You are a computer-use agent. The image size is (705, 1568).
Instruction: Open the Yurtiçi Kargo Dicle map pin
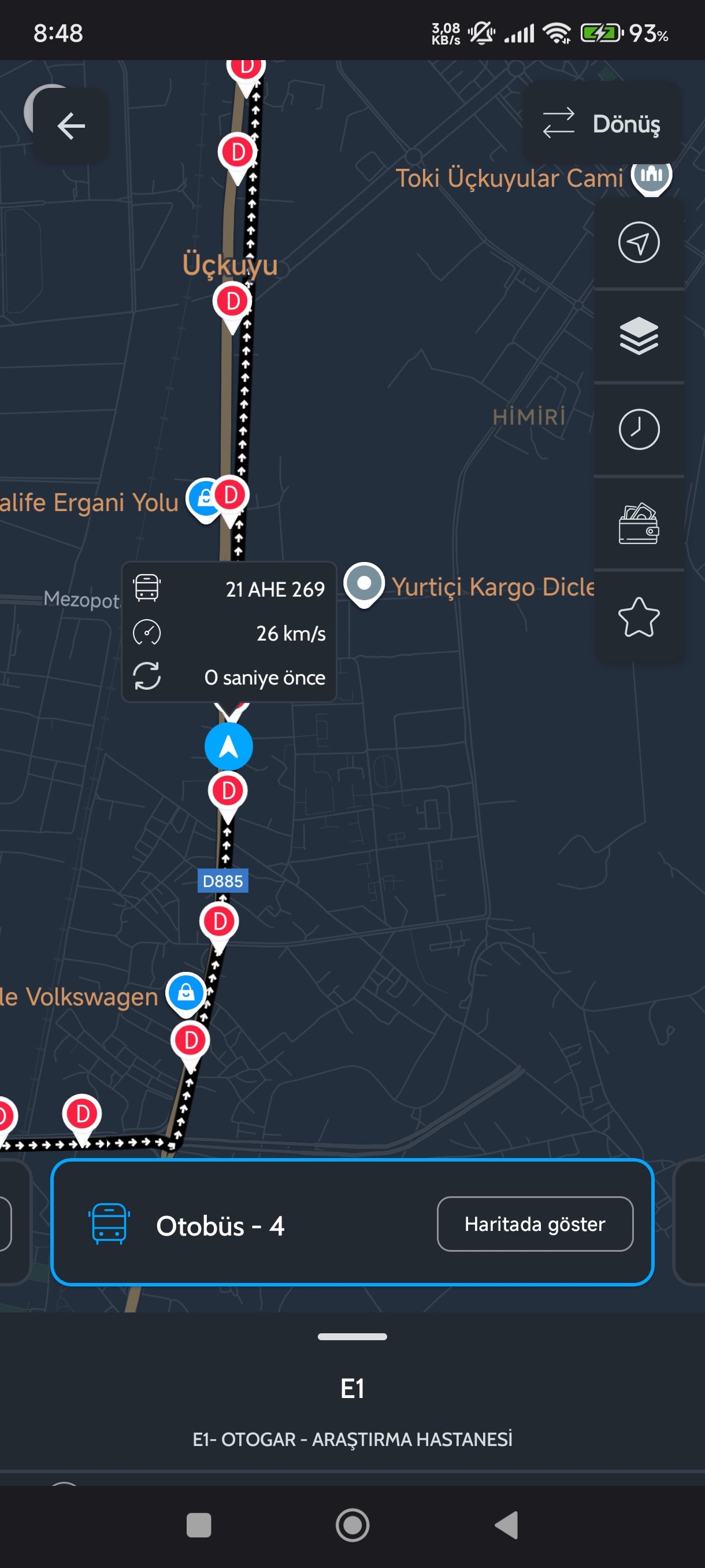click(363, 585)
